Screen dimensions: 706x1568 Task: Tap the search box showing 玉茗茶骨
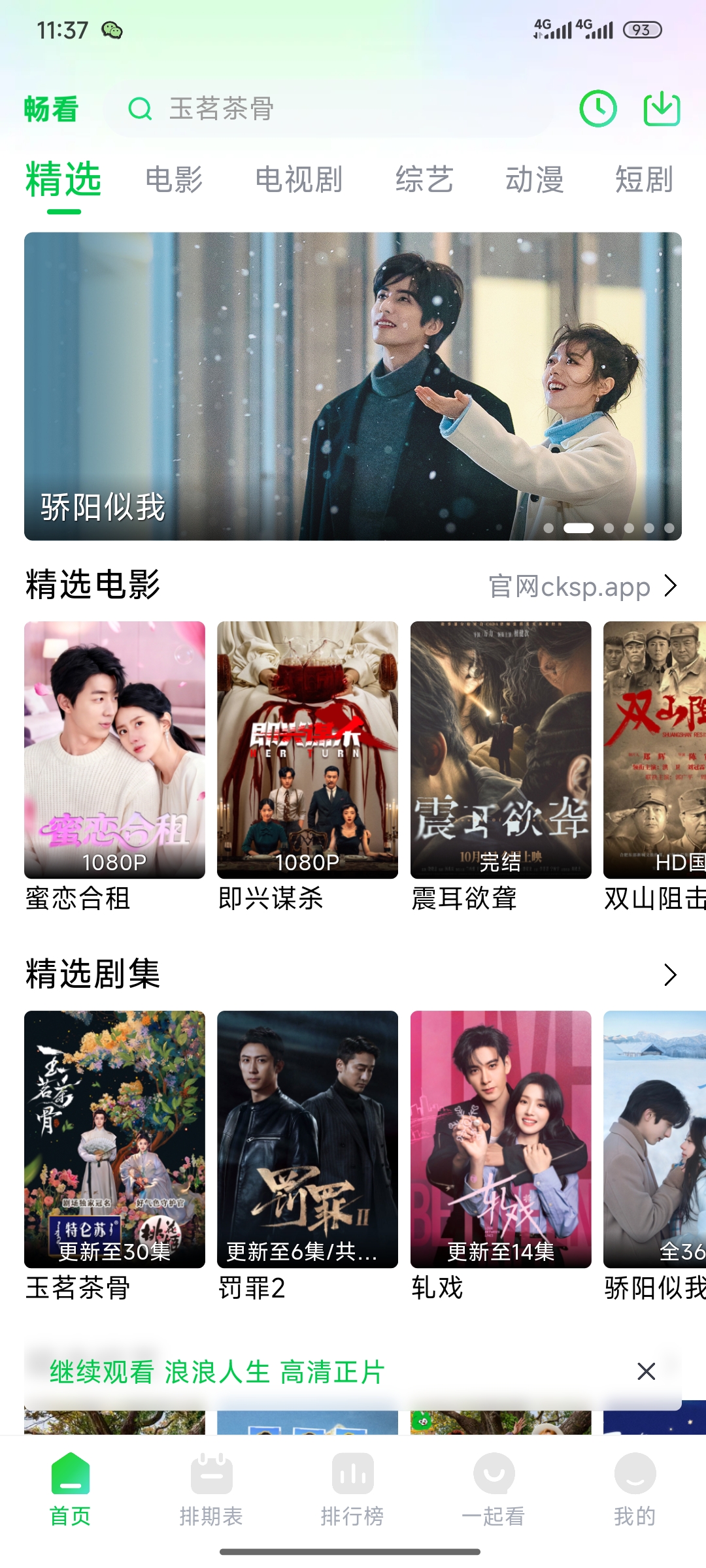[x=327, y=108]
